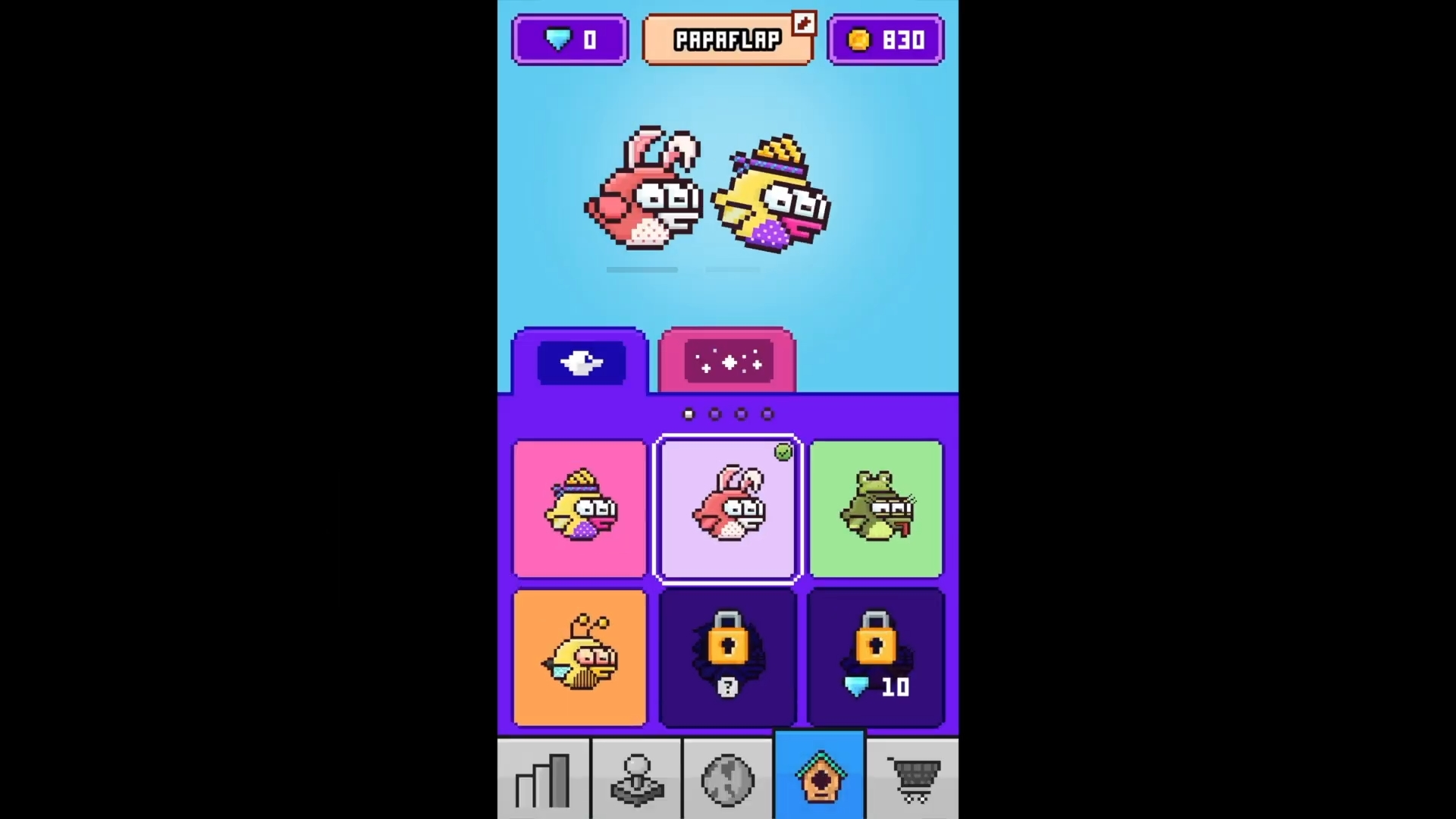Switch to the bird characters tab
This screenshot has width=1456, height=819.
pos(581,363)
